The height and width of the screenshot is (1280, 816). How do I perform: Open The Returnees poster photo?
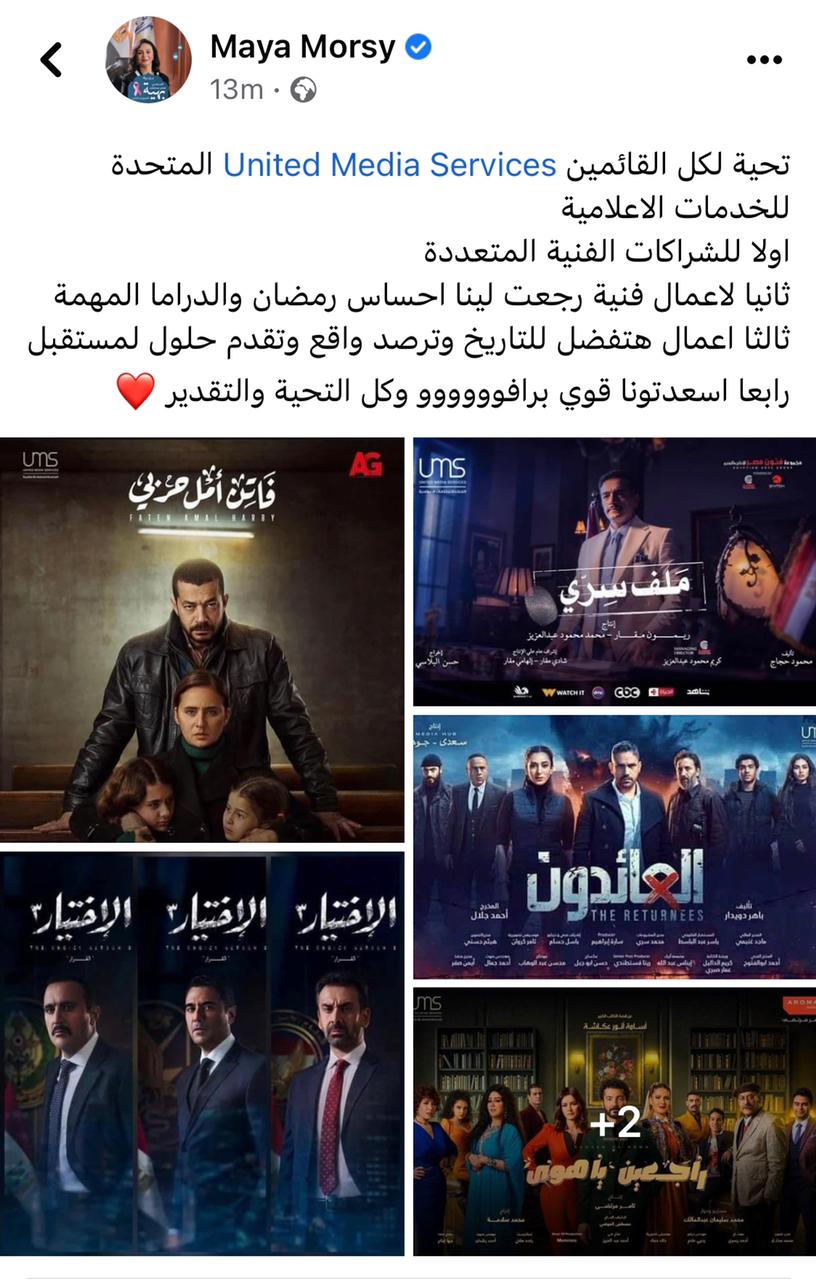point(614,846)
